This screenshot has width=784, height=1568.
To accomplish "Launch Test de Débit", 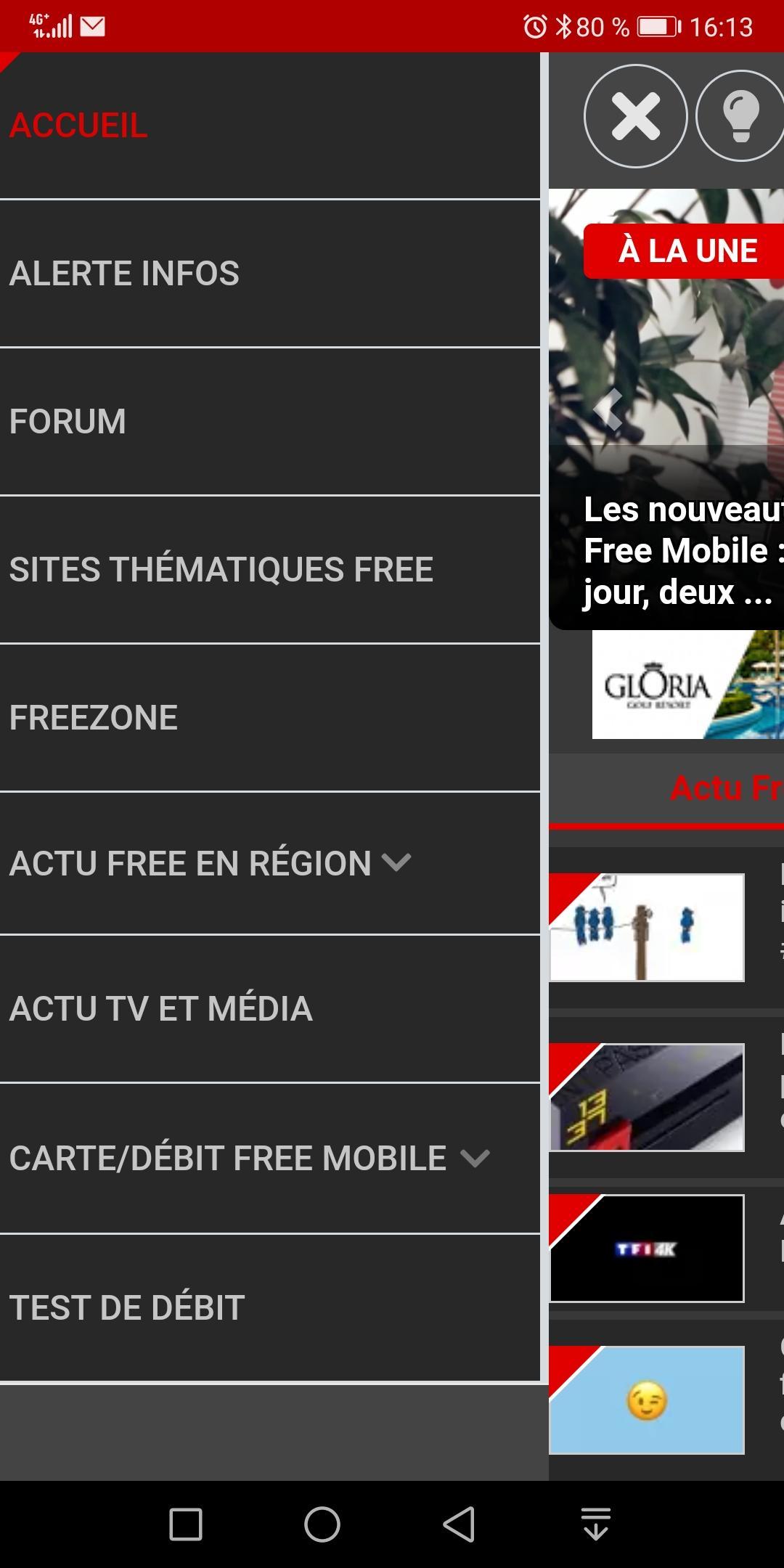I will coord(270,1307).
